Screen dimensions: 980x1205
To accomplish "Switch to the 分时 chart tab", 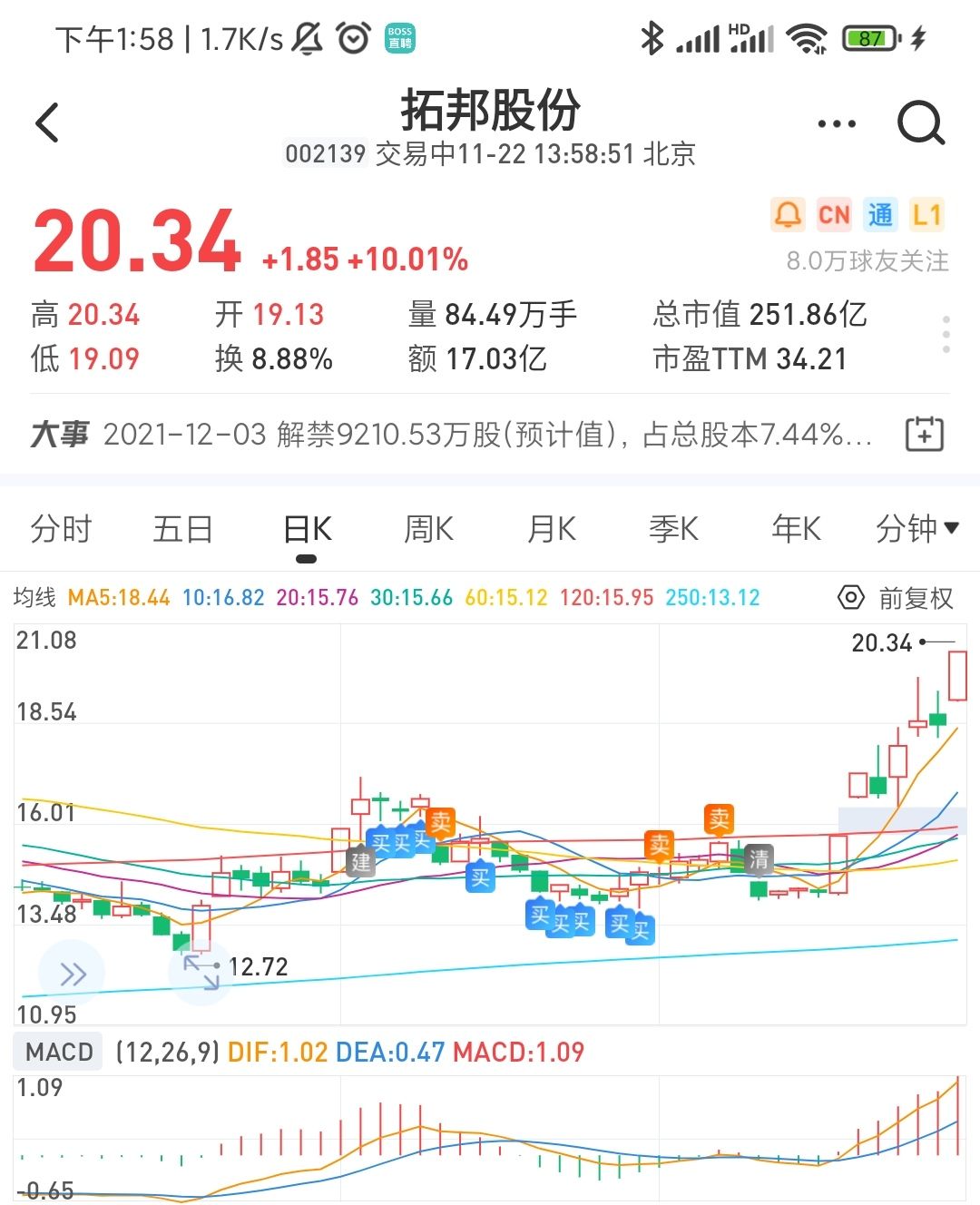I will (61, 528).
